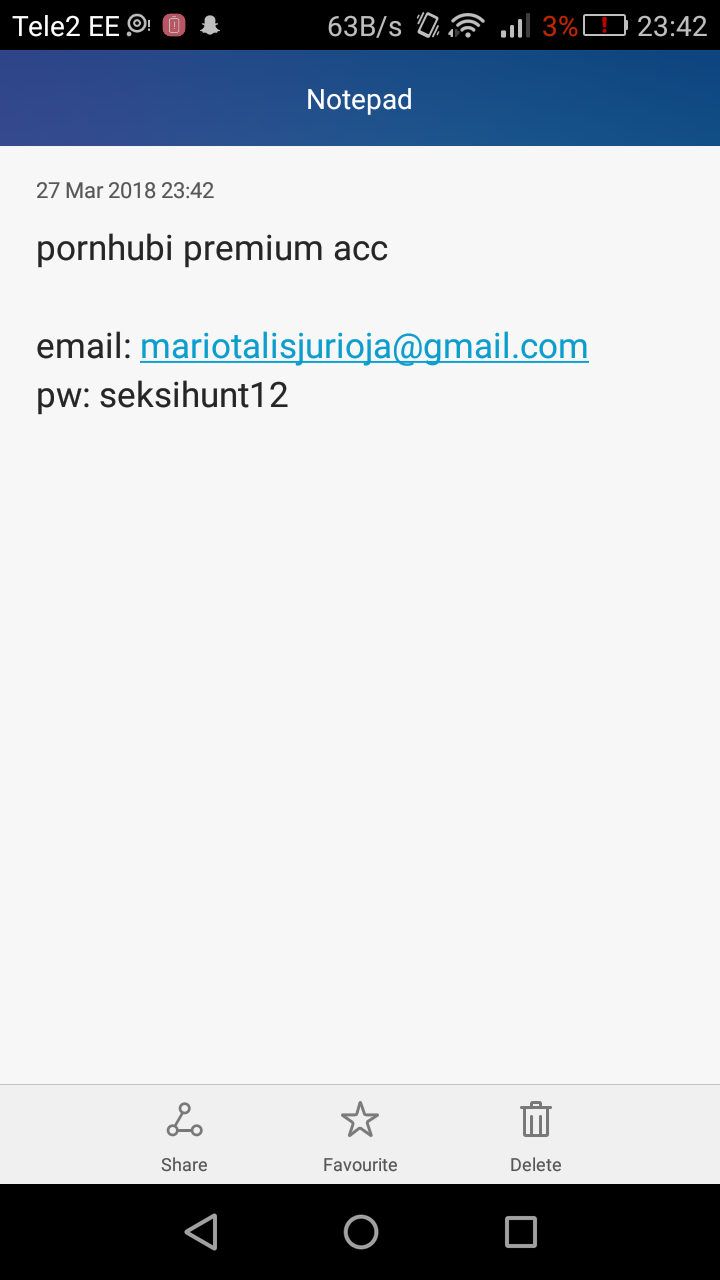
Task: Open the gmail.com email link
Action: [364, 347]
